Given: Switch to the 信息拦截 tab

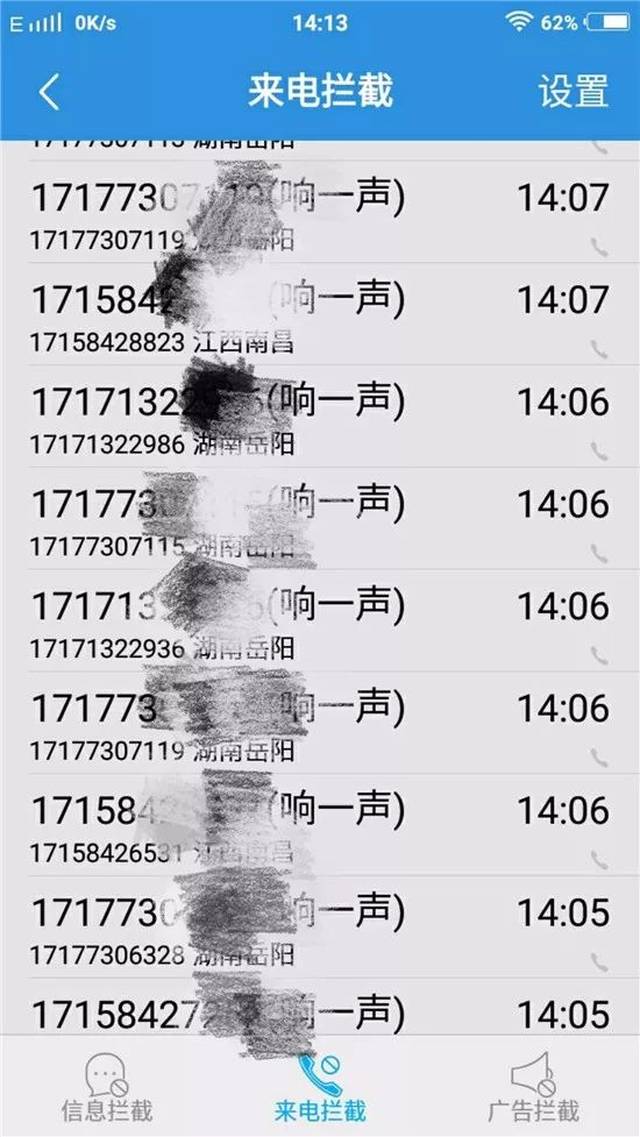Looking at the screenshot, I should 107,1088.
